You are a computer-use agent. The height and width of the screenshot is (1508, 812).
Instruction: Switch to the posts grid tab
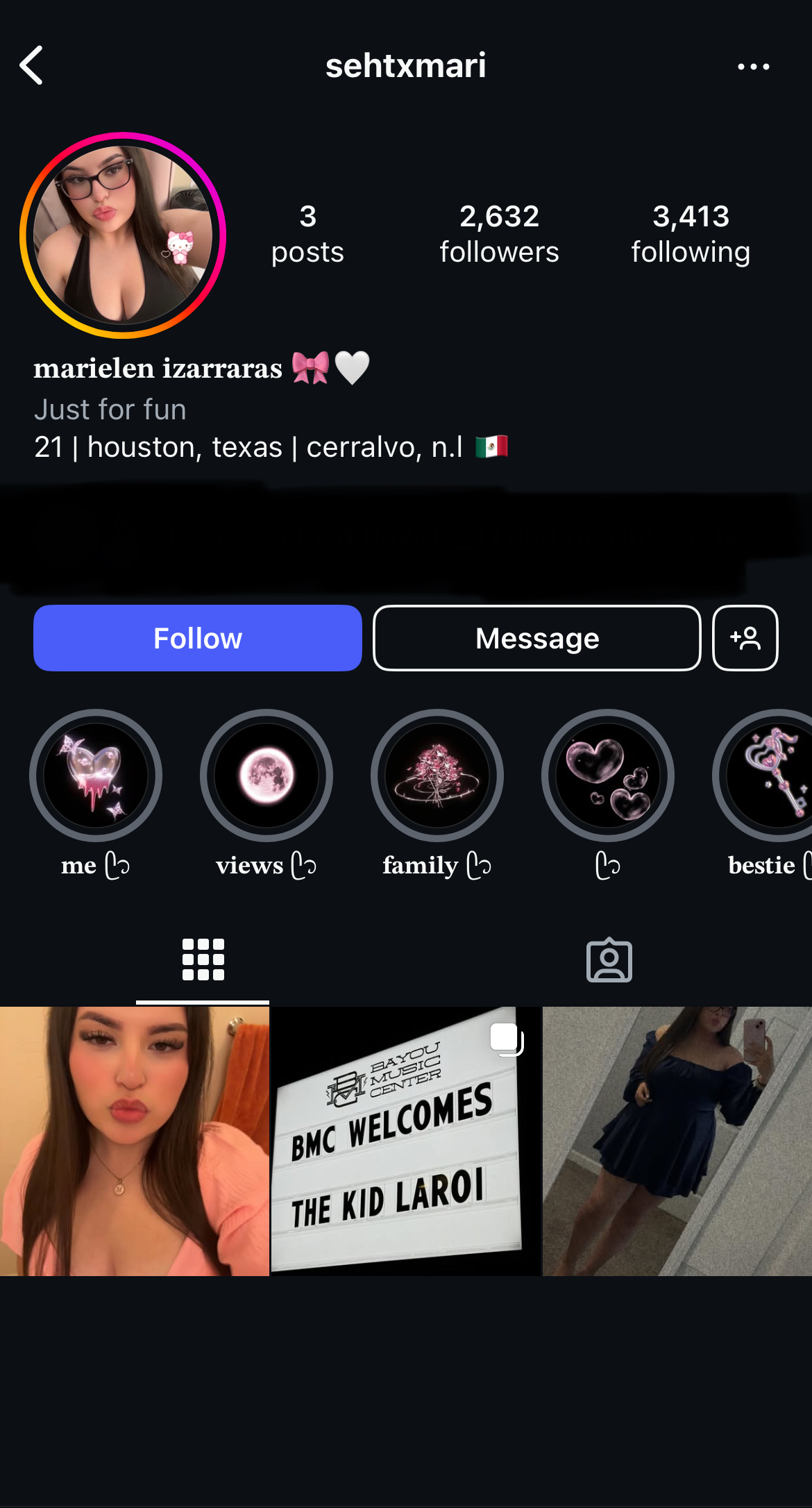tap(203, 960)
